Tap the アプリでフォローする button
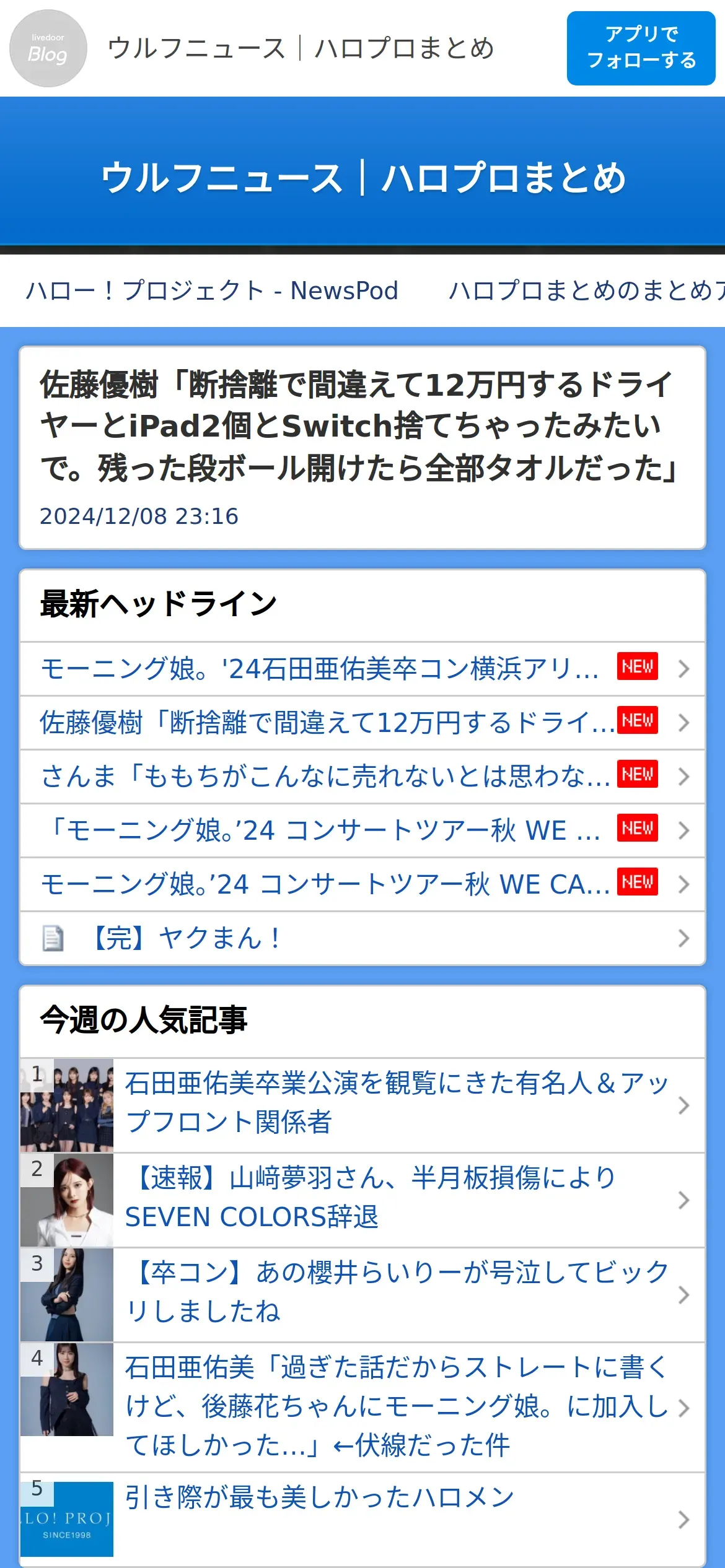This screenshot has width=725, height=1568. click(641, 48)
